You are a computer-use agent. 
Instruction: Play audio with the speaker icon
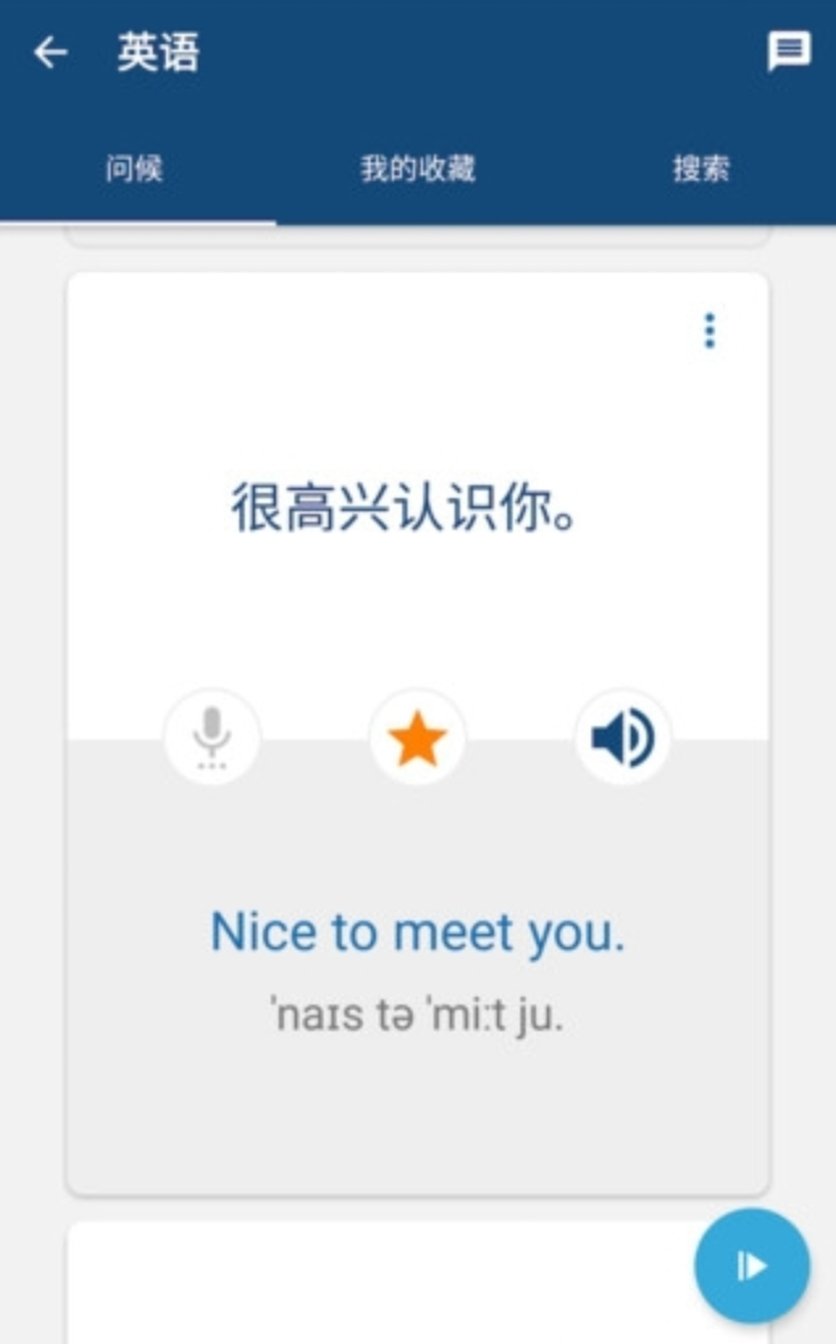point(622,739)
